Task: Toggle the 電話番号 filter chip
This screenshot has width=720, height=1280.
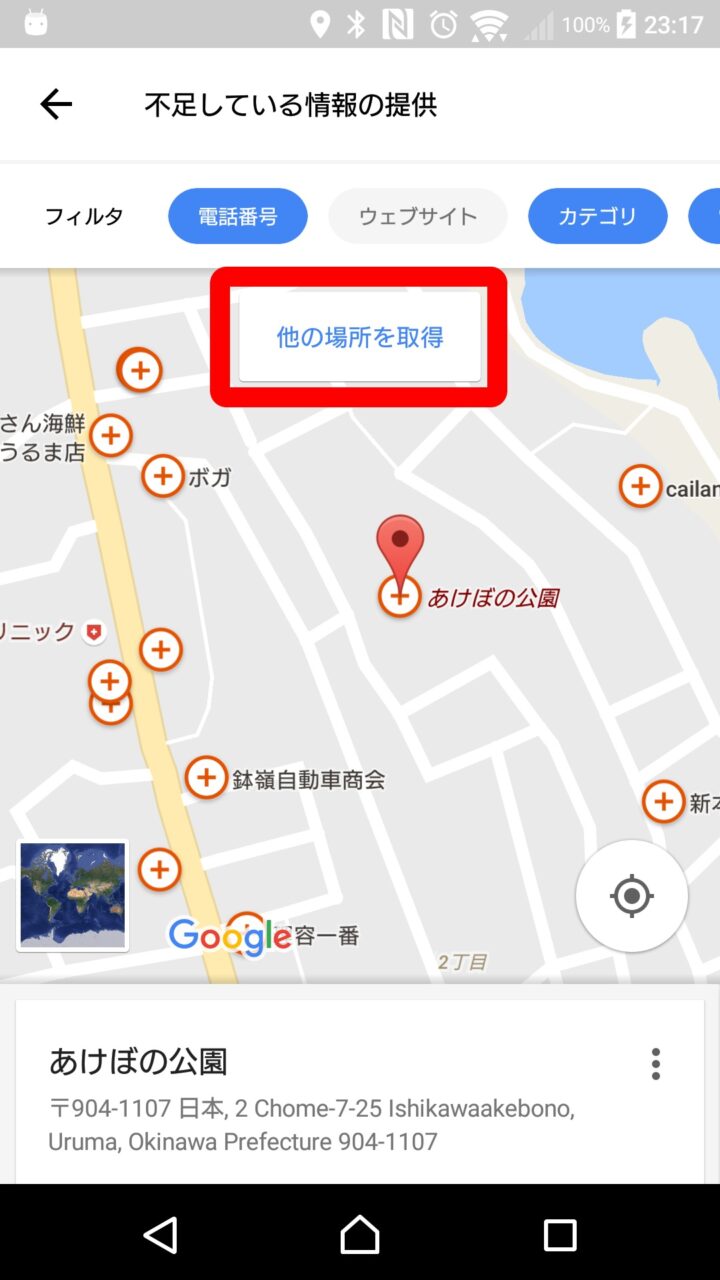Action: pos(237,216)
